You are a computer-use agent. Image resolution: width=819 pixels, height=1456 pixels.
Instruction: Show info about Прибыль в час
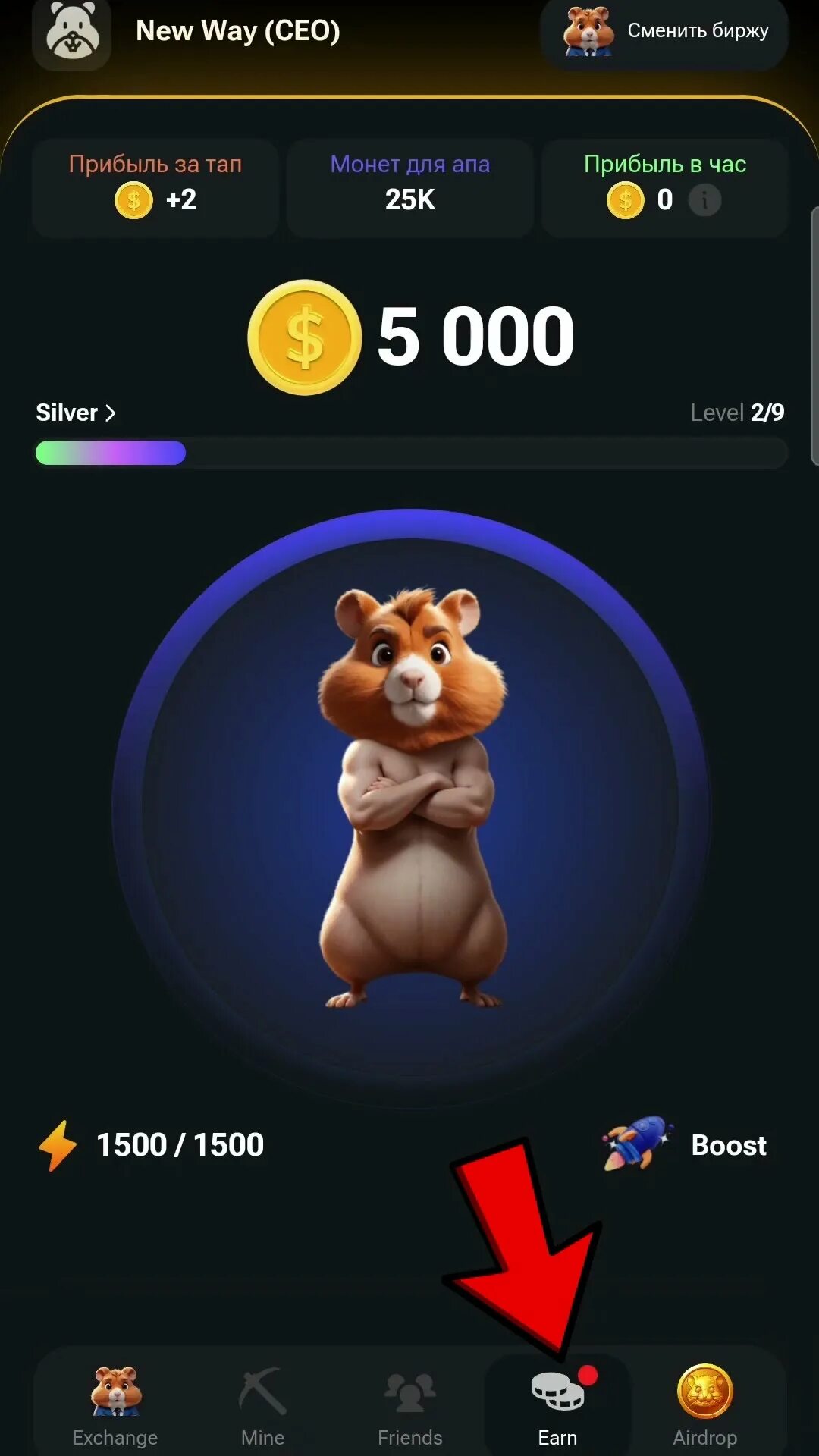704,200
